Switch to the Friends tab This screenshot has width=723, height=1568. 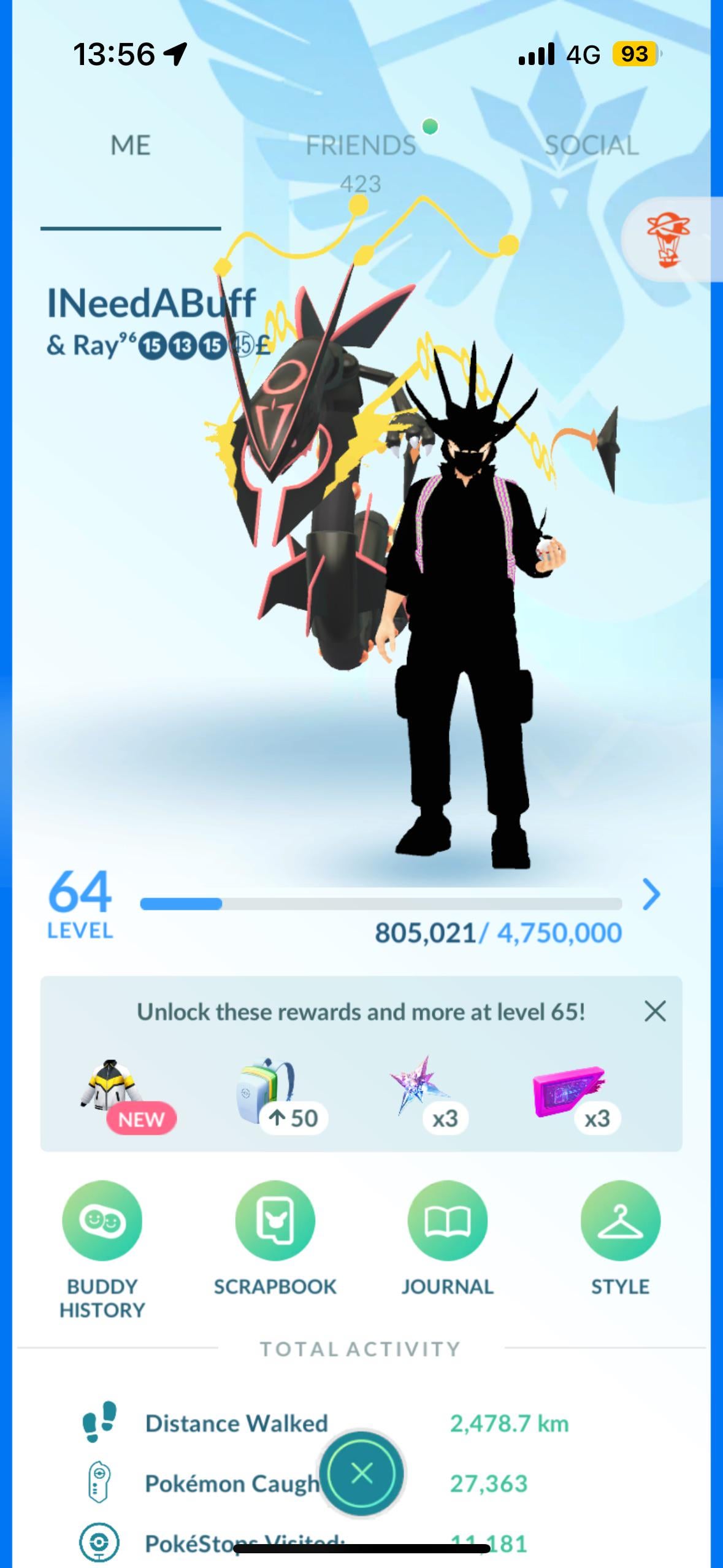361,146
